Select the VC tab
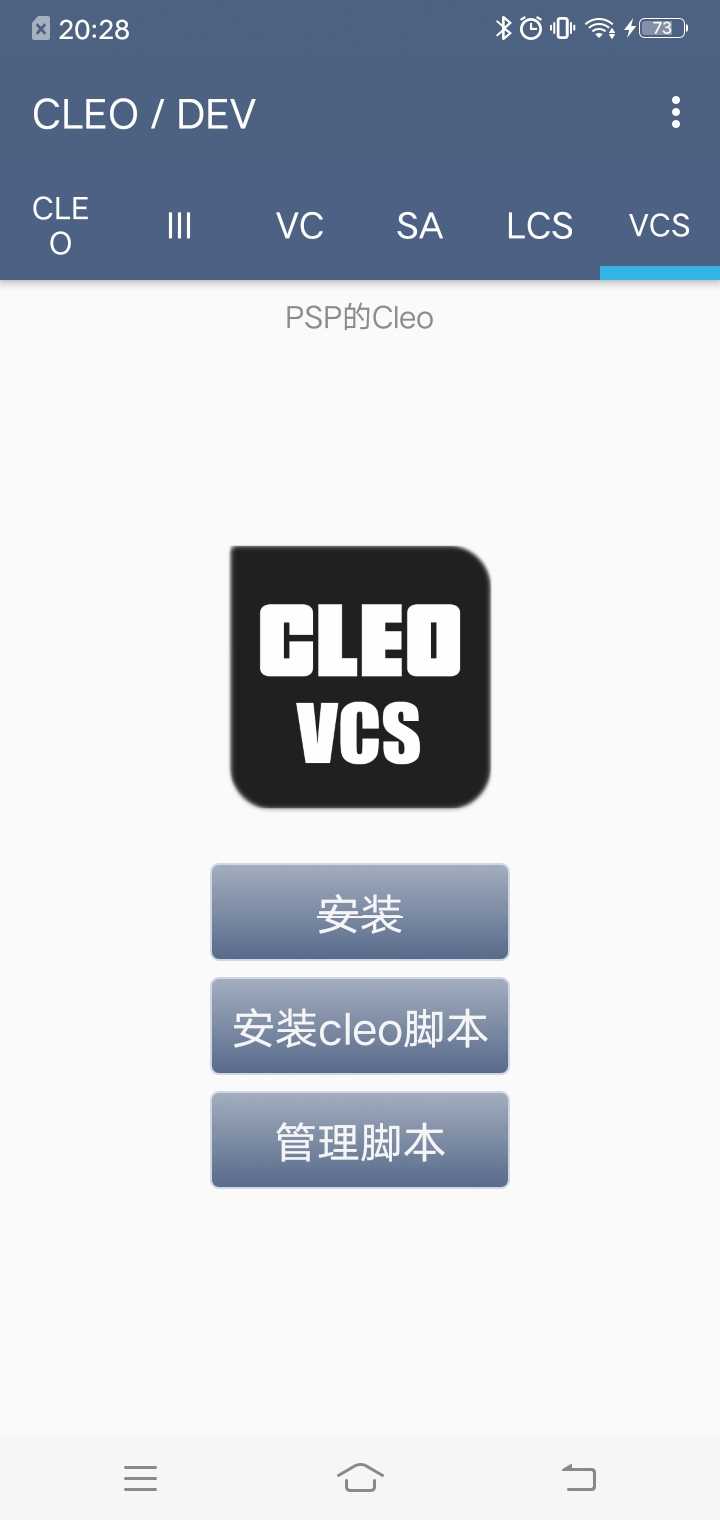The image size is (720, 1520). tap(300, 226)
